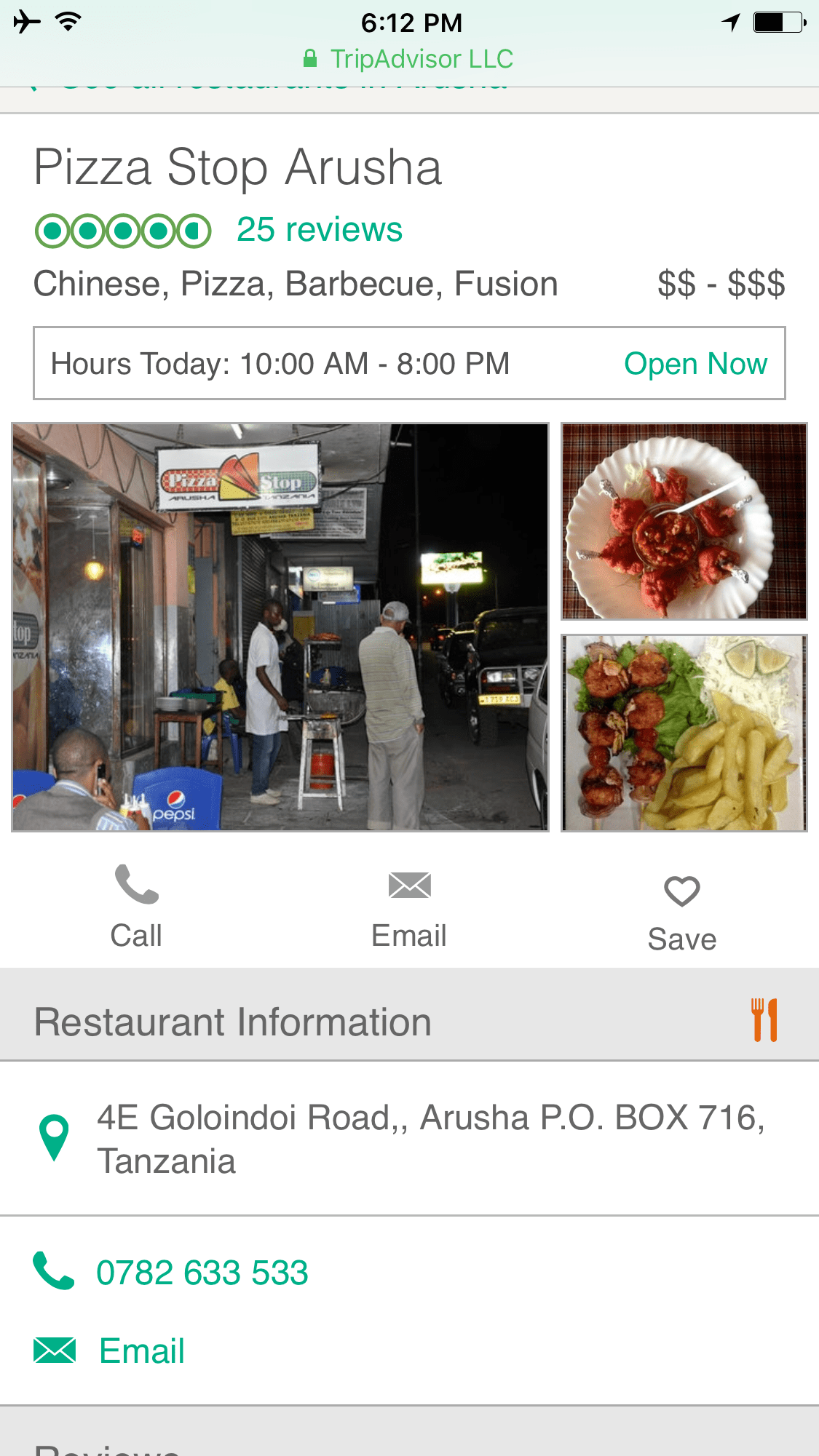
Task: Tap the Email button below the photos
Action: [x=409, y=907]
